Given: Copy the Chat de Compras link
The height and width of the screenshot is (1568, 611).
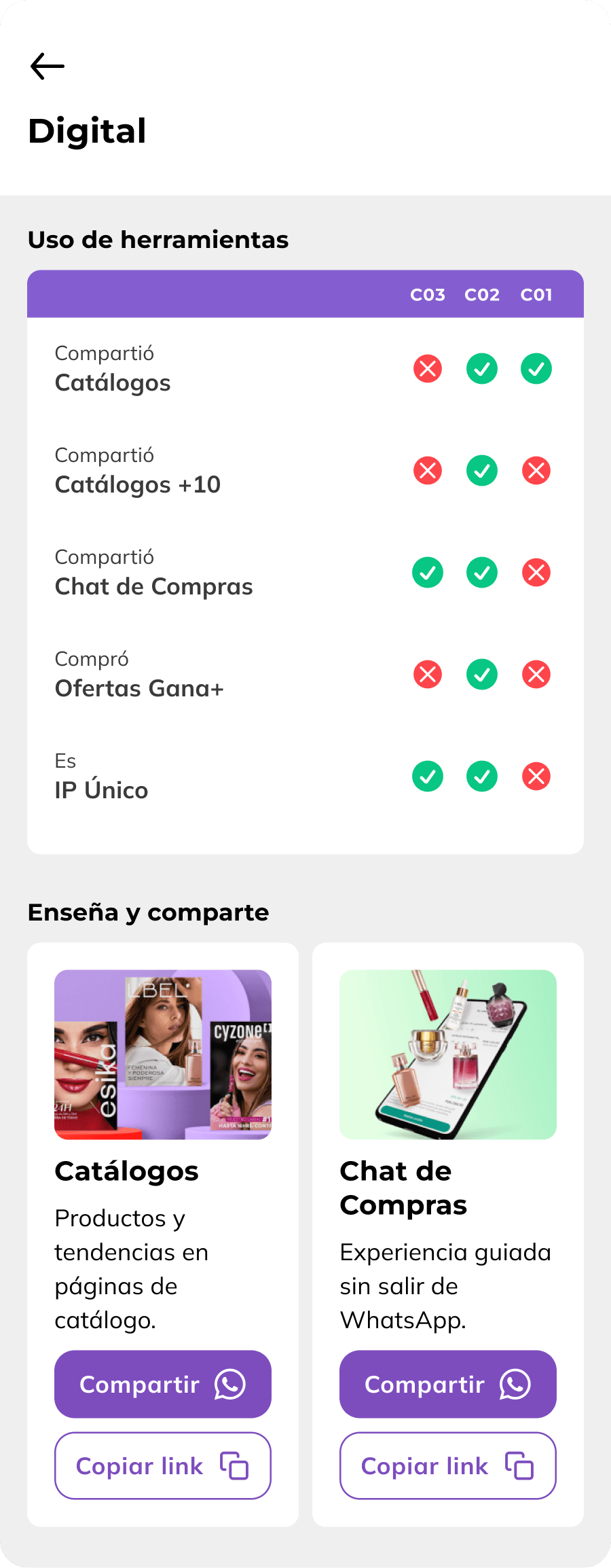Looking at the screenshot, I should [448, 1465].
